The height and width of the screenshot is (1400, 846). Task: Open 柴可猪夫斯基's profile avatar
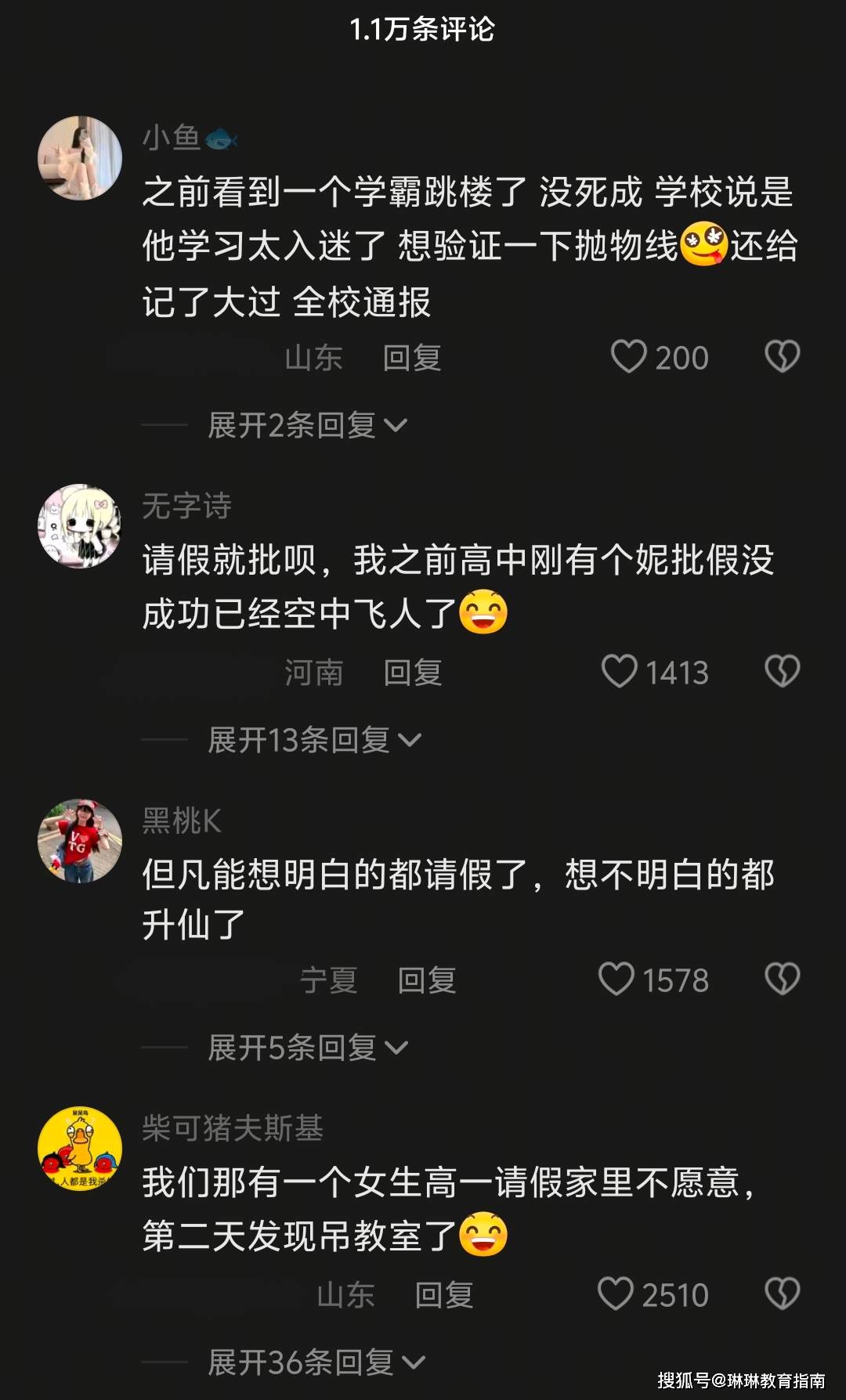(80, 1149)
